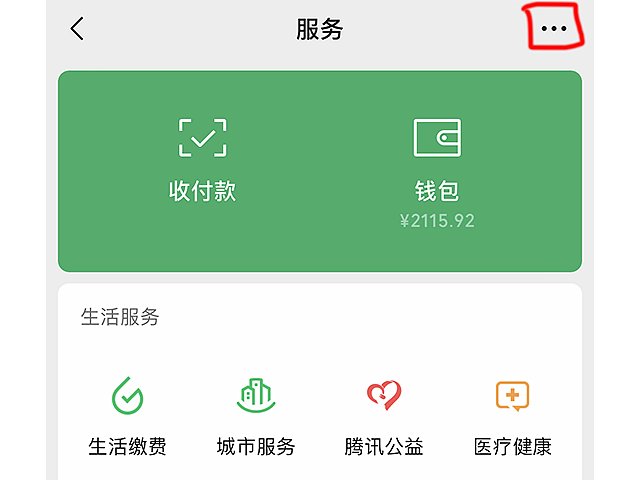Open 医疗健康 health services

[x=512, y=416]
